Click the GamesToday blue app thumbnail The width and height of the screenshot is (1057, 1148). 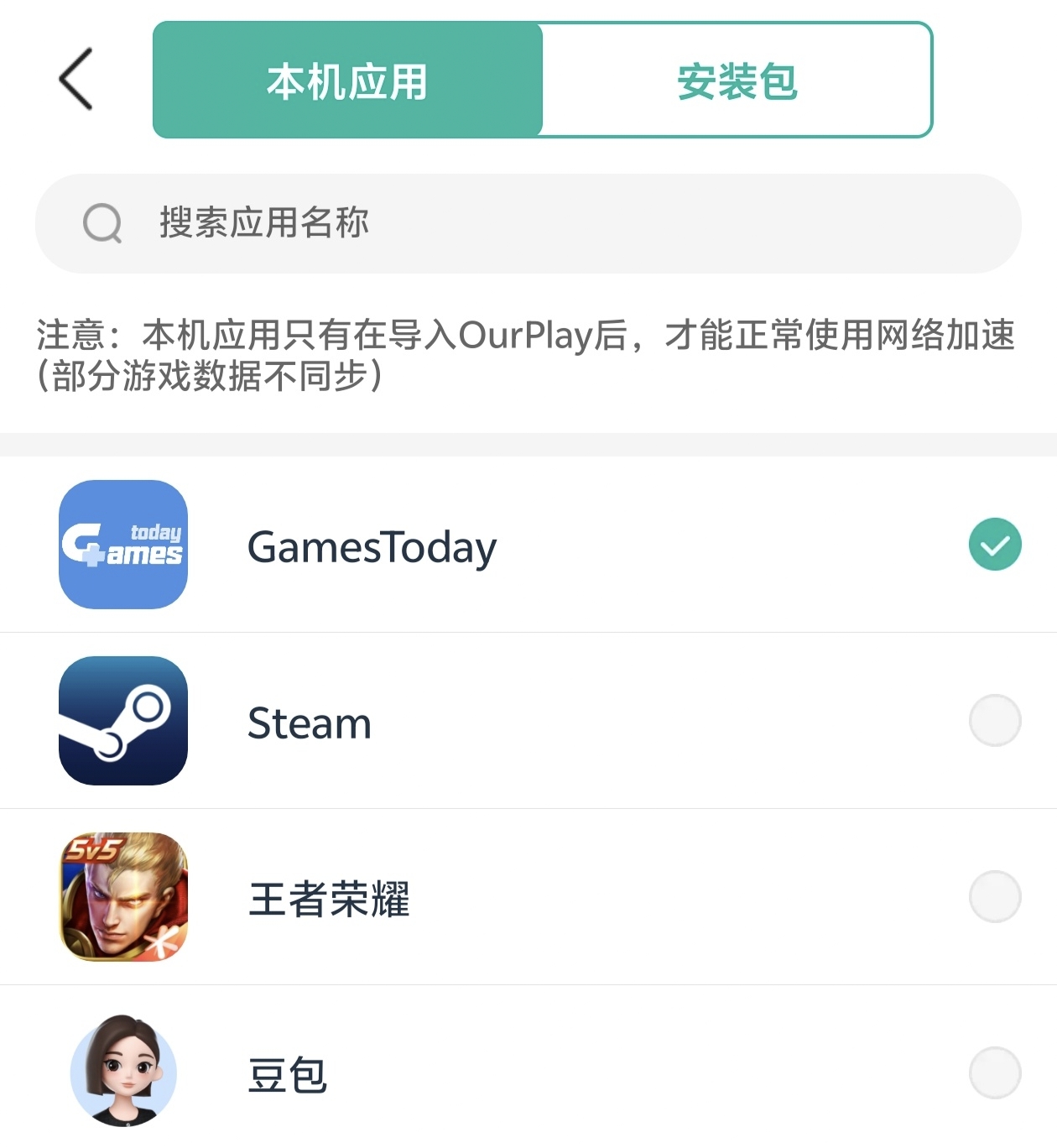[122, 545]
